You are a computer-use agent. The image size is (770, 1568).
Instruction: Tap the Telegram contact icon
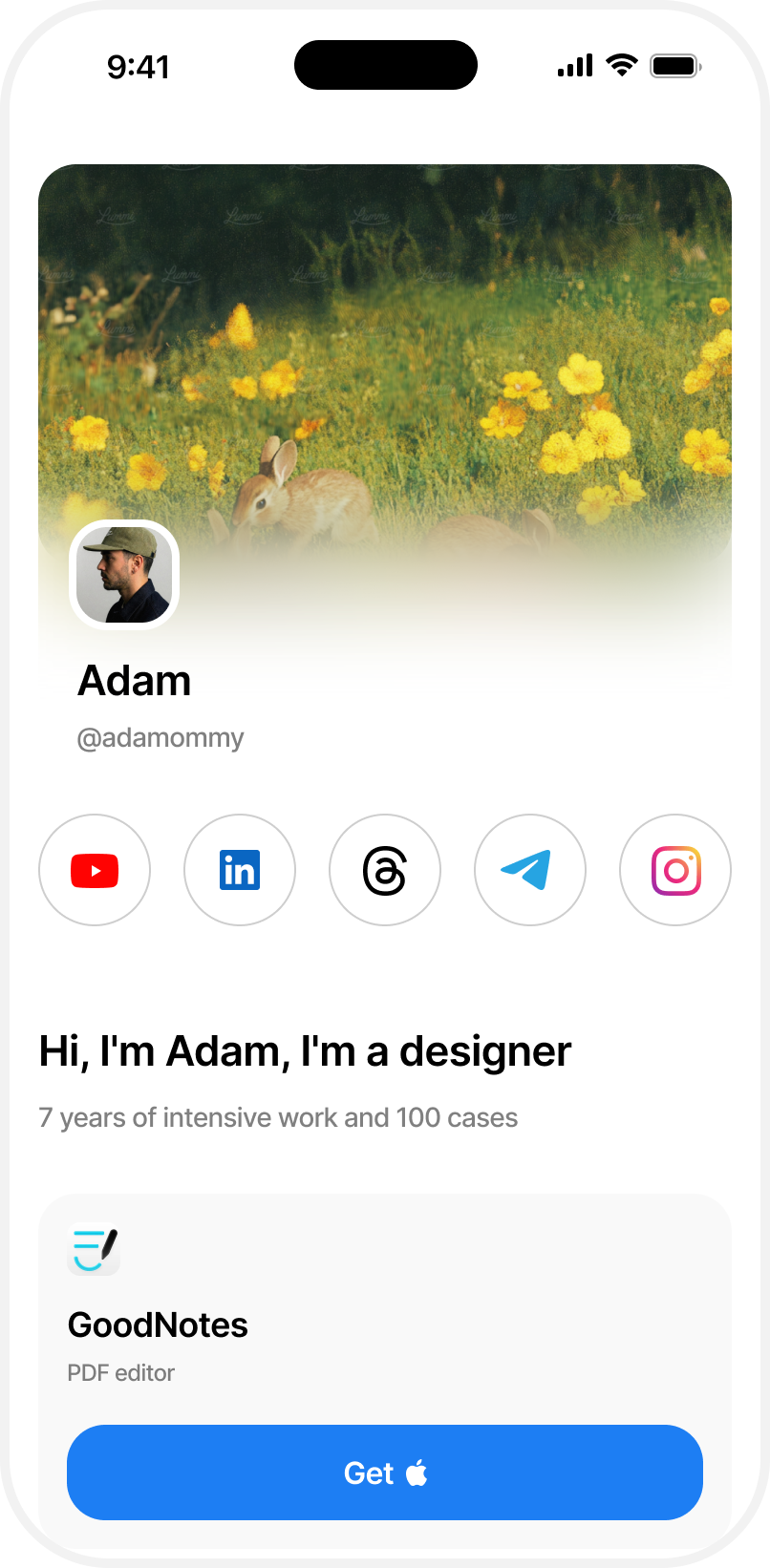pos(530,870)
